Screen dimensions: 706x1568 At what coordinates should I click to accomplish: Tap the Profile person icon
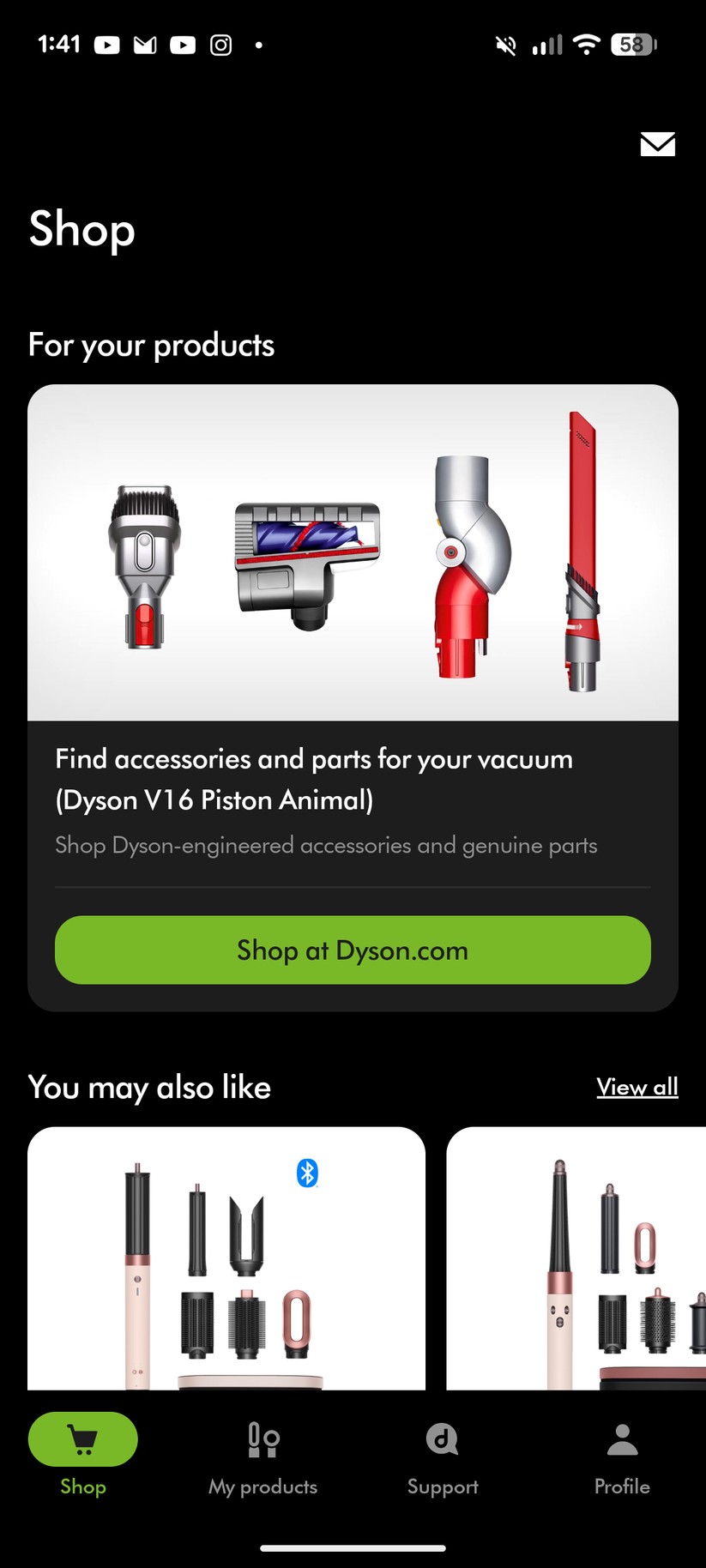point(622,1438)
